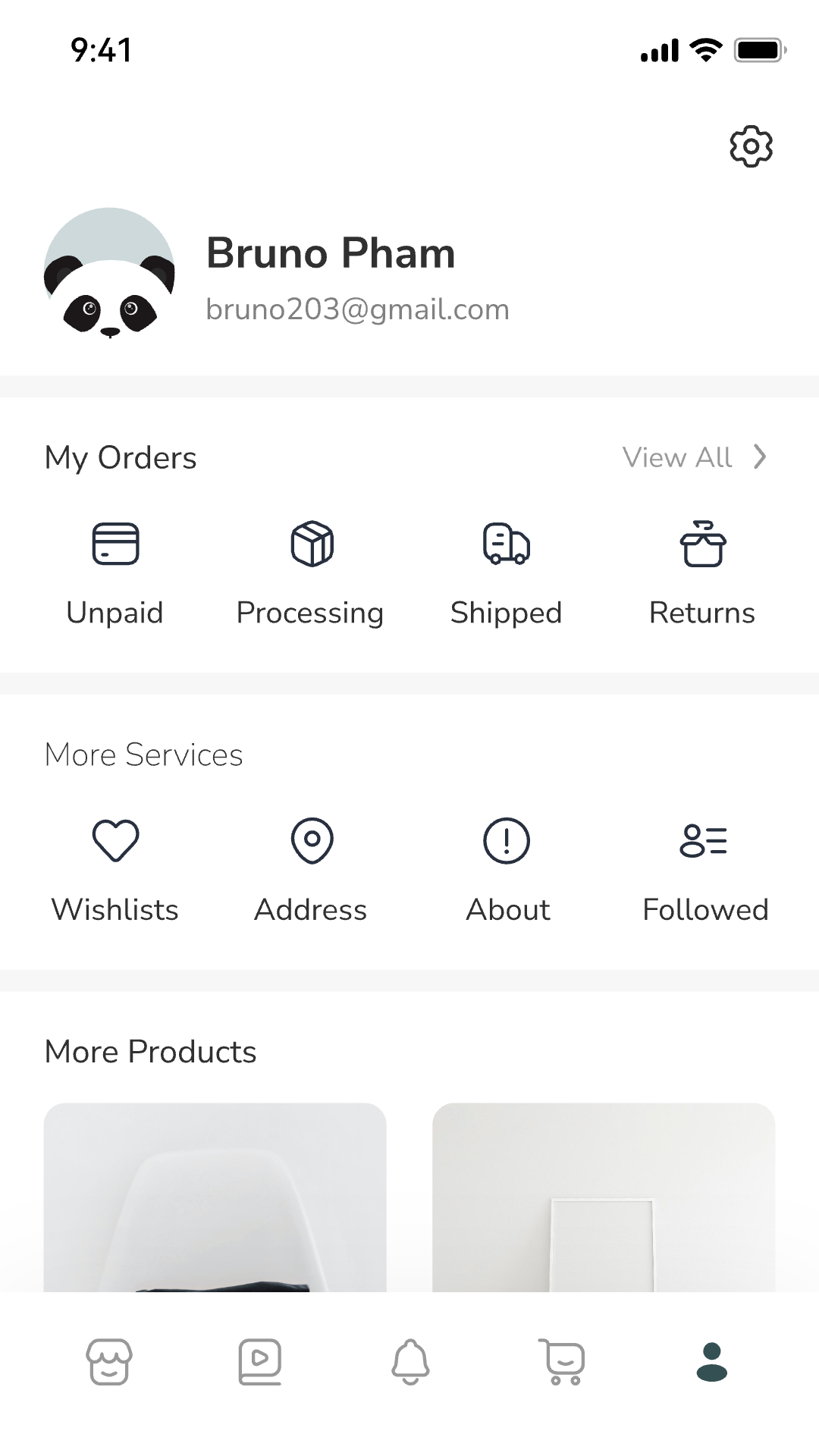Check Shipped orders
819x1456 pixels.
[506, 573]
